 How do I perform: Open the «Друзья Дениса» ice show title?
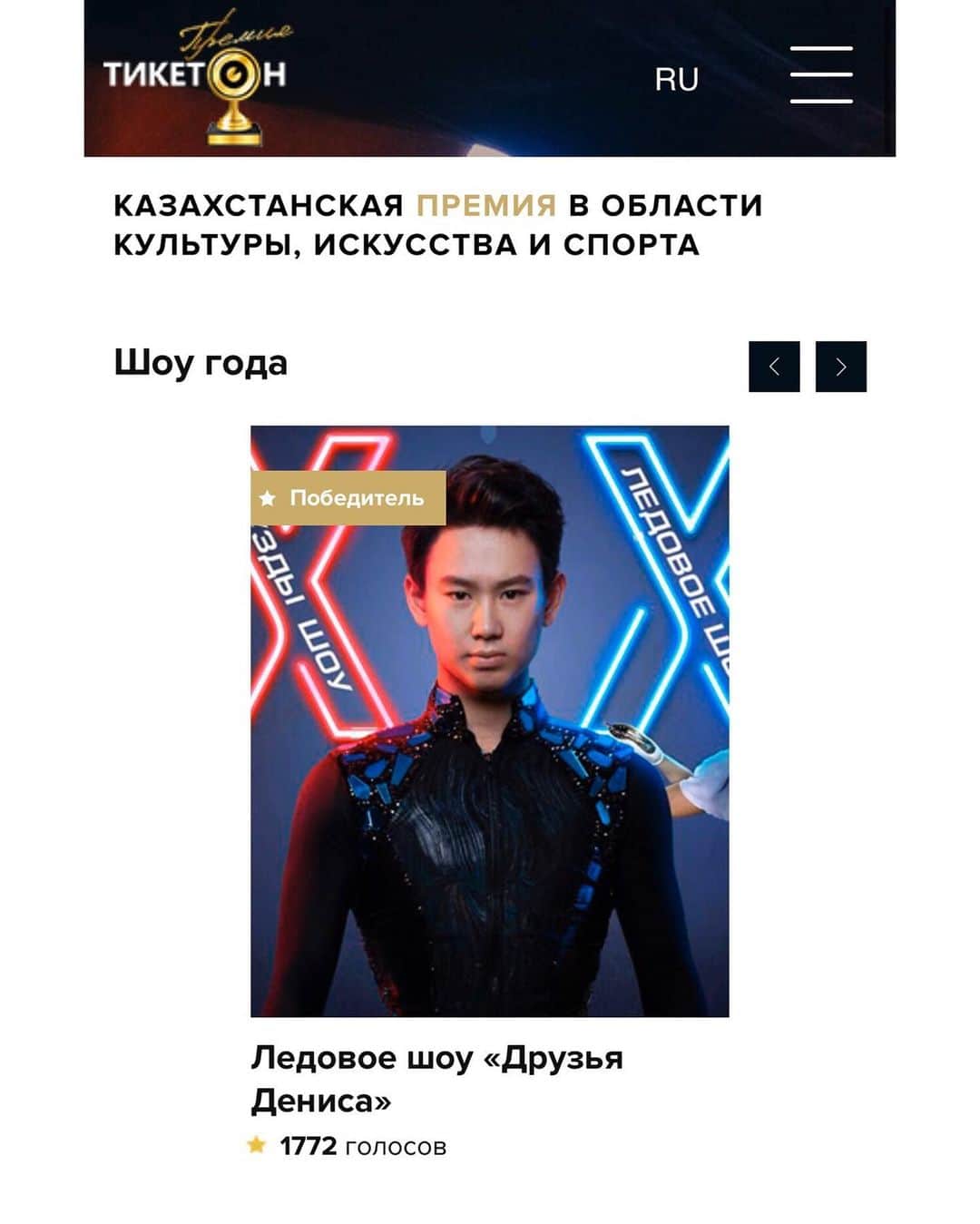click(436, 1078)
